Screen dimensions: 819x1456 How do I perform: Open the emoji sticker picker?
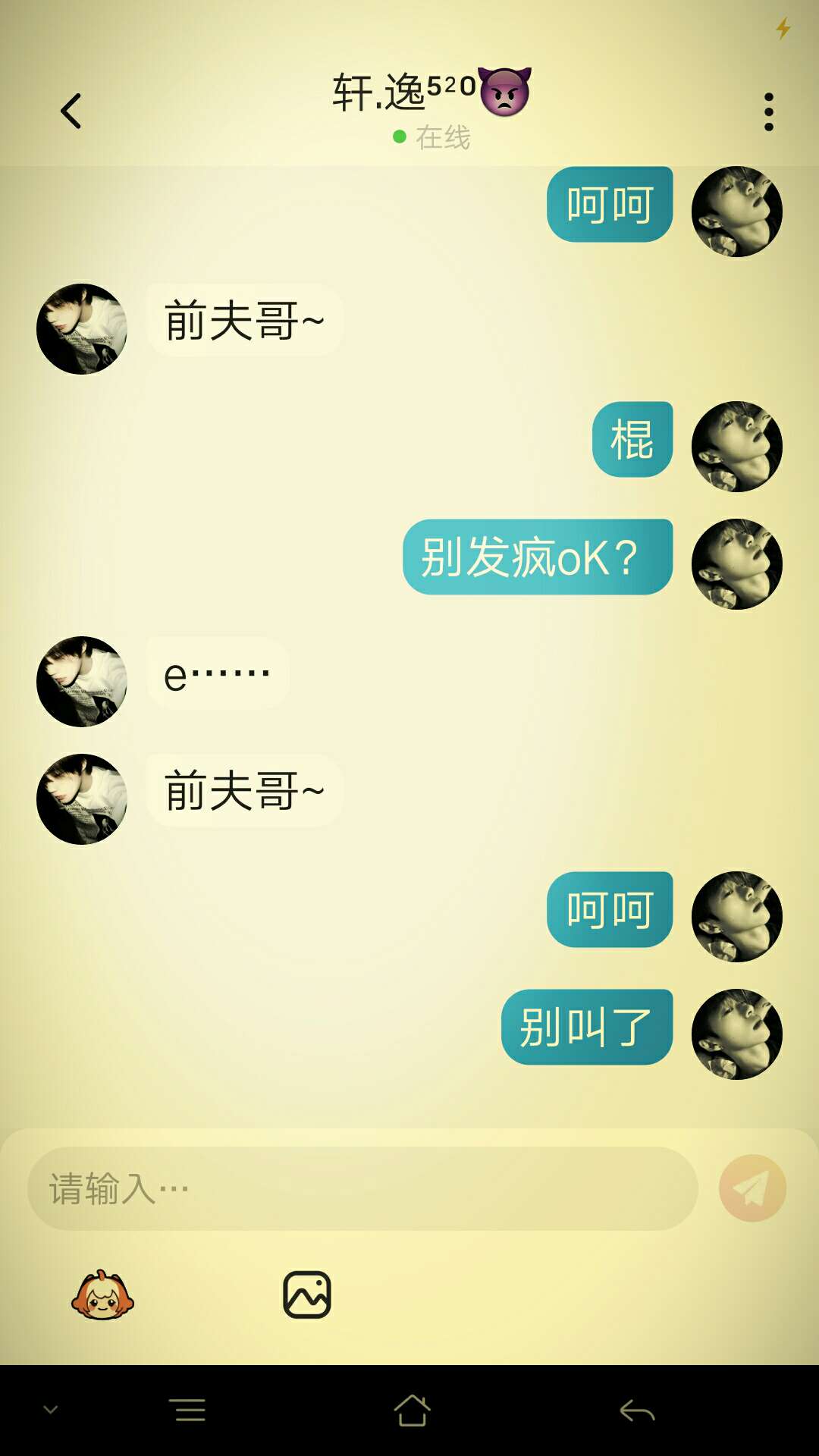(x=102, y=1295)
